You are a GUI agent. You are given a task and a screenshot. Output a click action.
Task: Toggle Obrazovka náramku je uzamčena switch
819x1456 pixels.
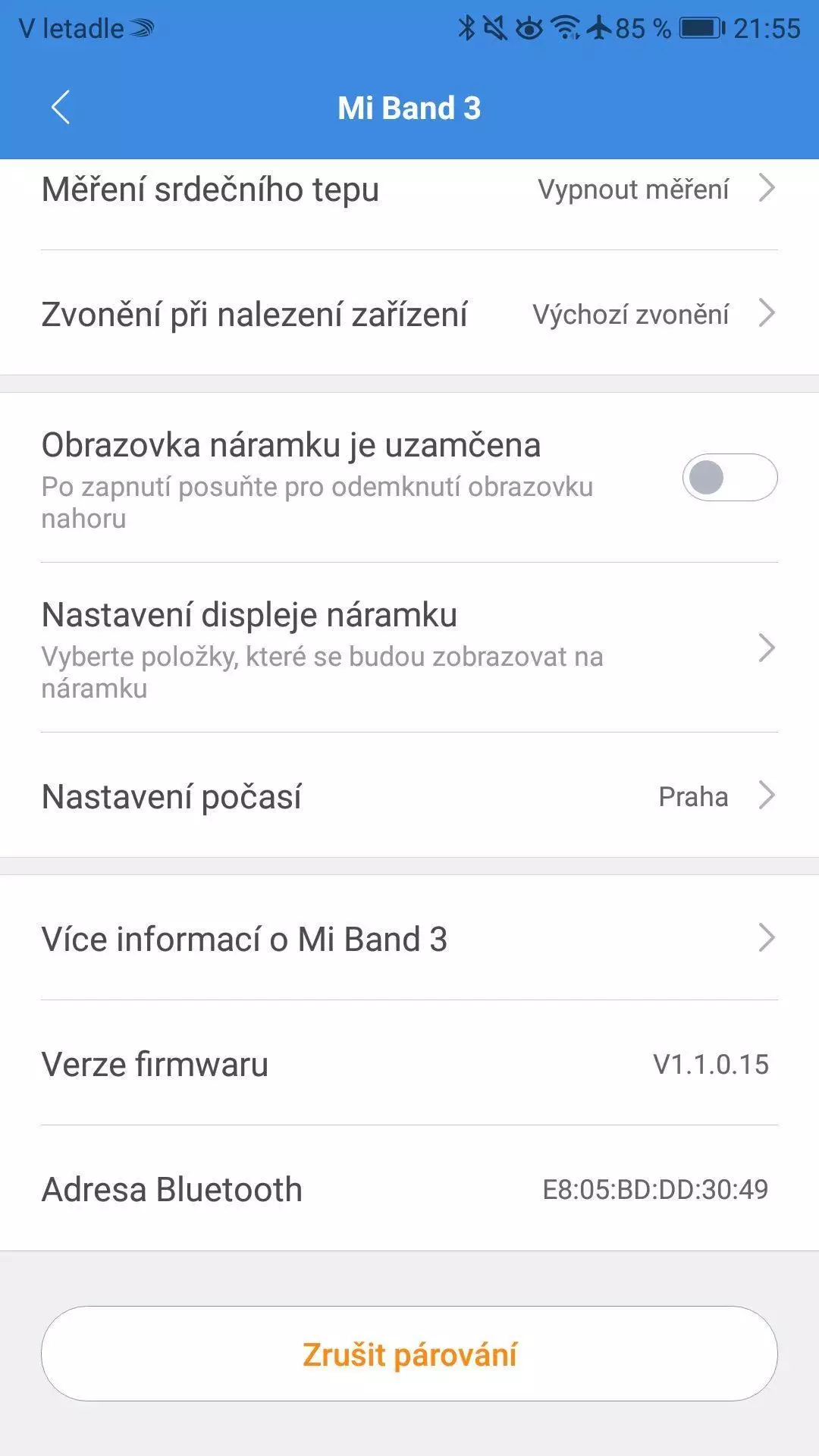[x=730, y=478]
